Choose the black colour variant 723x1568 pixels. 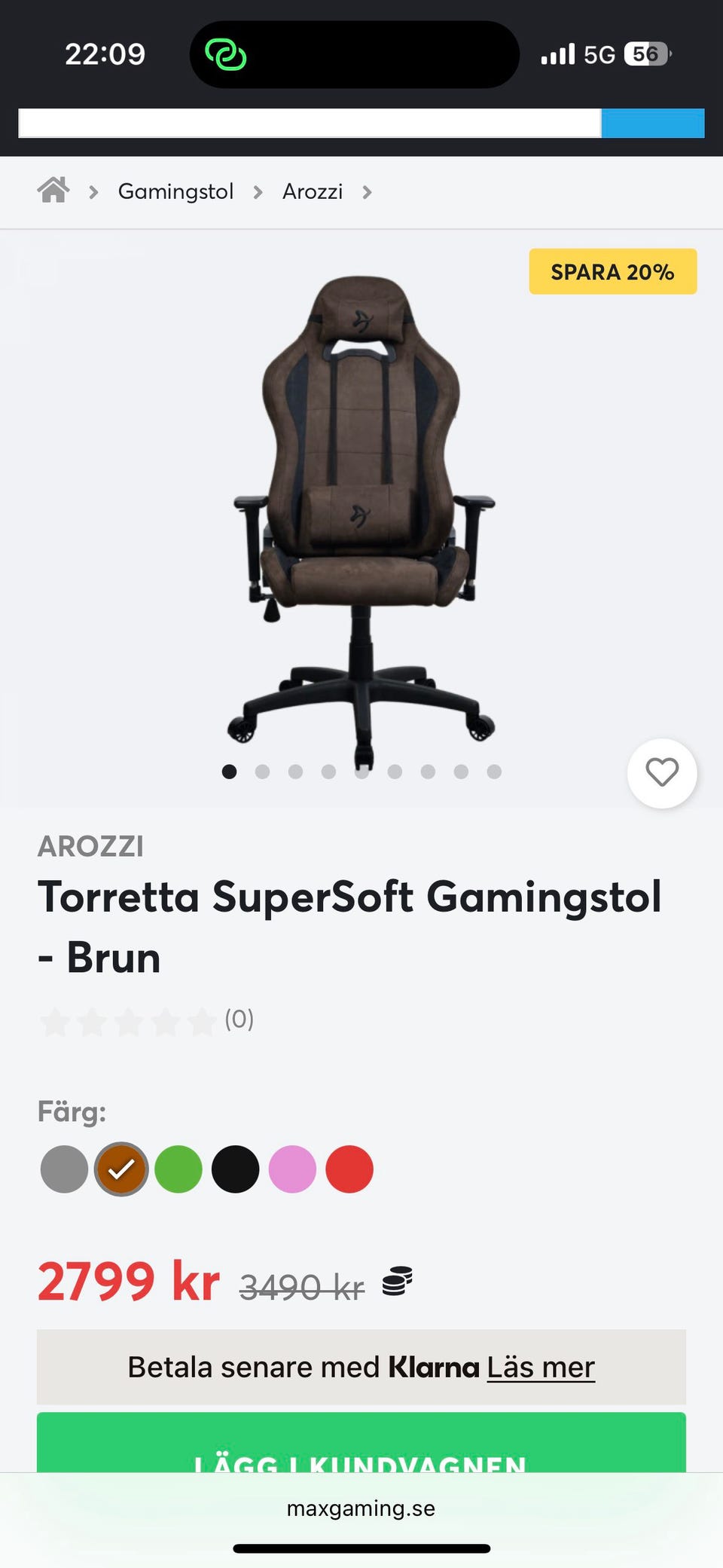tap(236, 1169)
